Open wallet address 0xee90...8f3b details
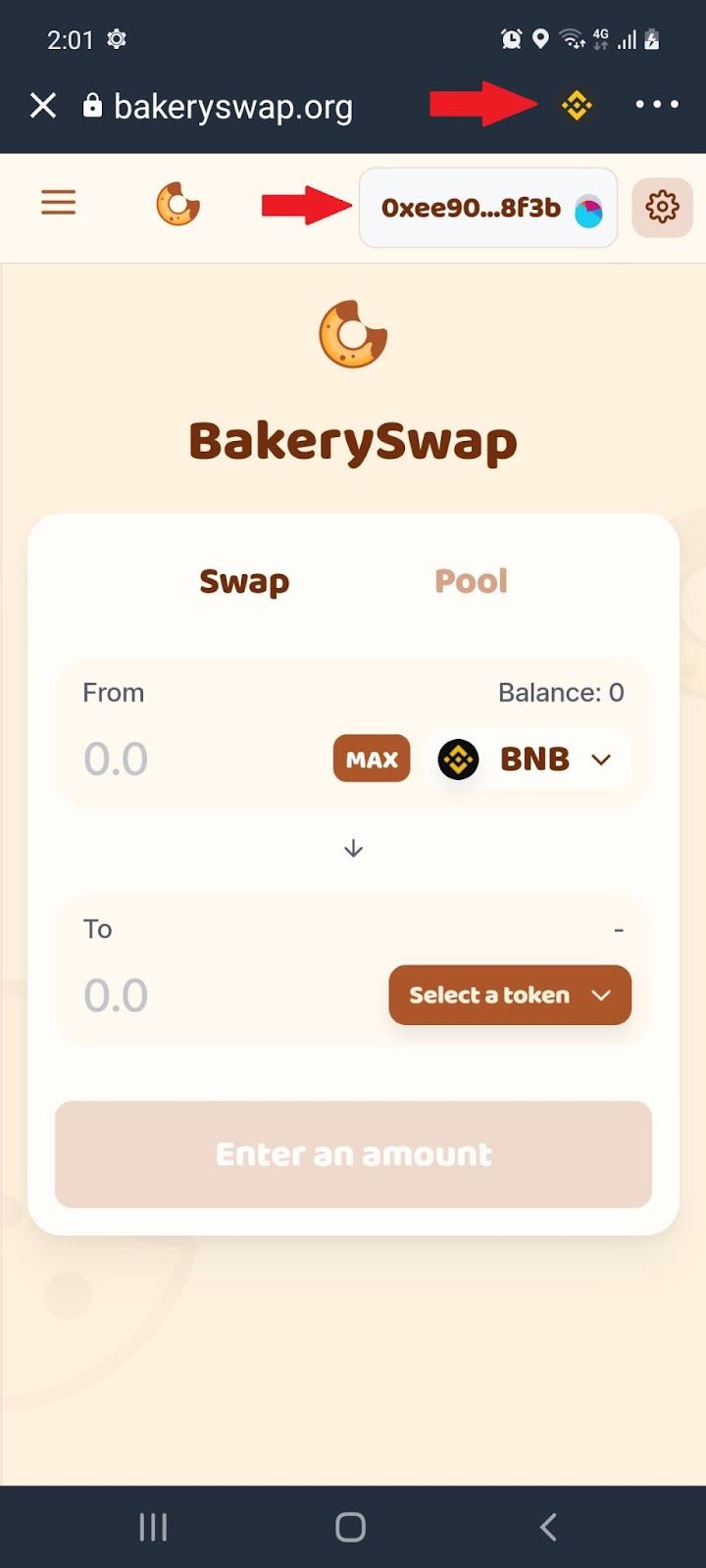706x1568 pixels. (x=487, y=208)
